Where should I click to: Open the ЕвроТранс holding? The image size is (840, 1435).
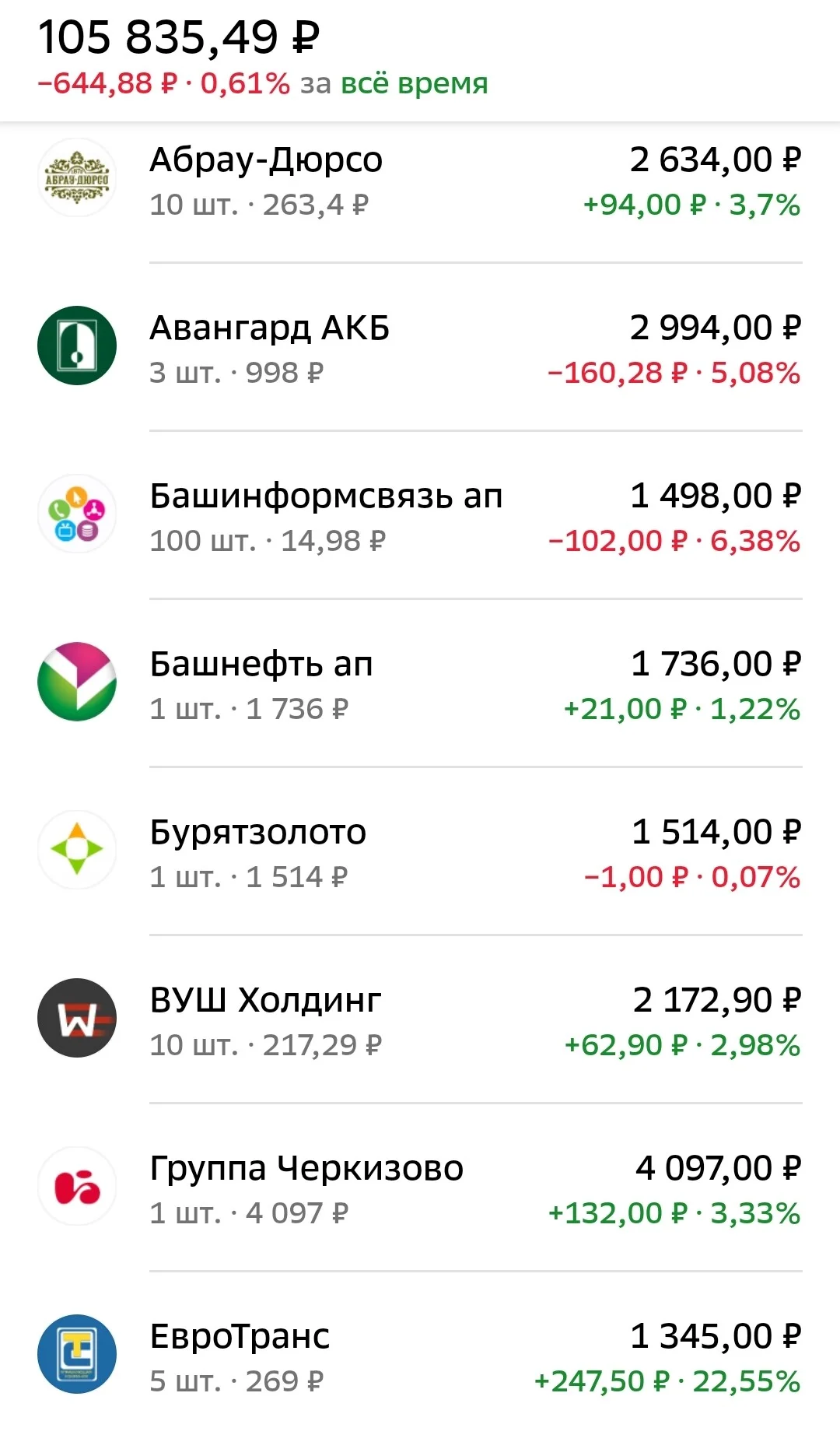pos(420,1354)
